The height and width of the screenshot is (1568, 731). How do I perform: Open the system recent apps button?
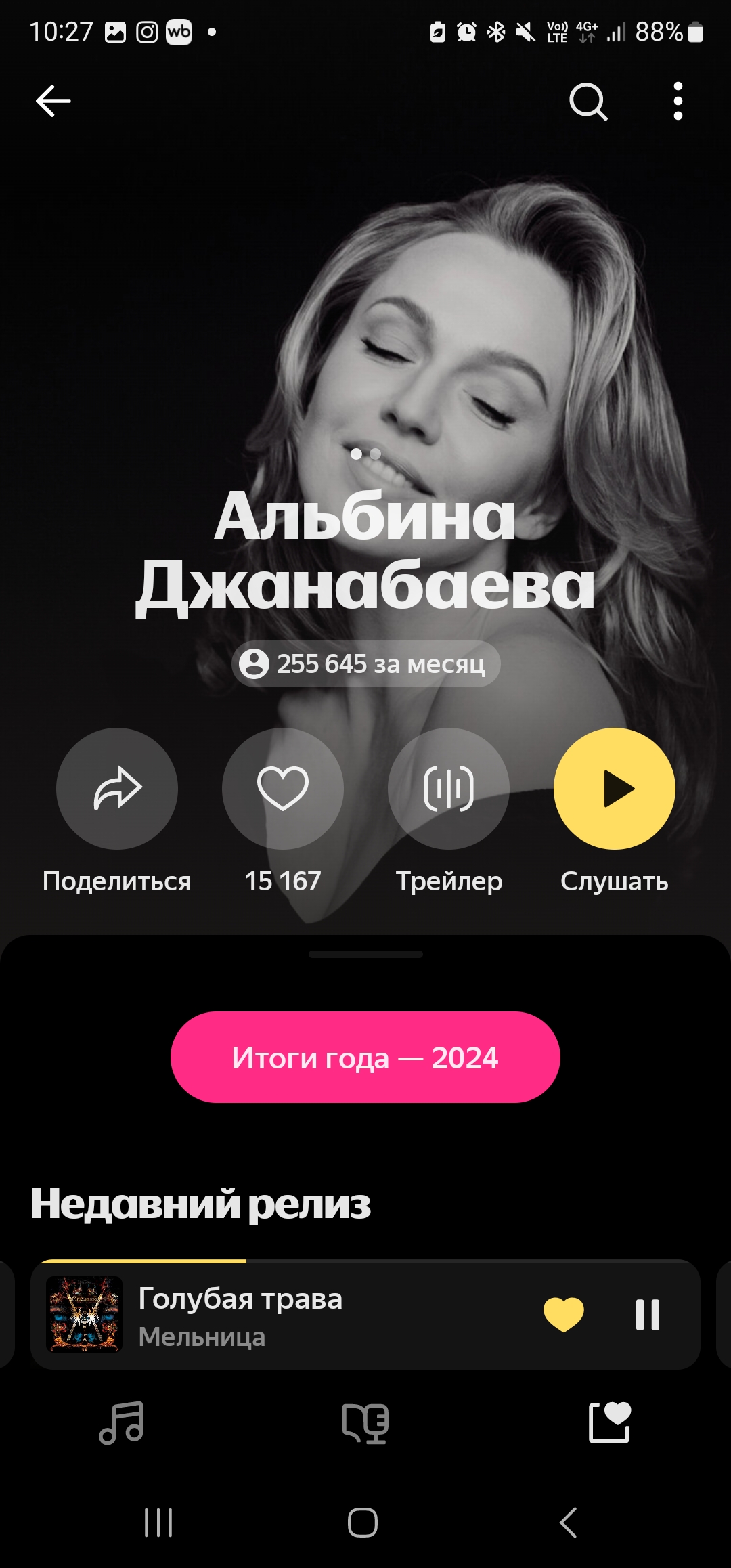(158, 1523)
